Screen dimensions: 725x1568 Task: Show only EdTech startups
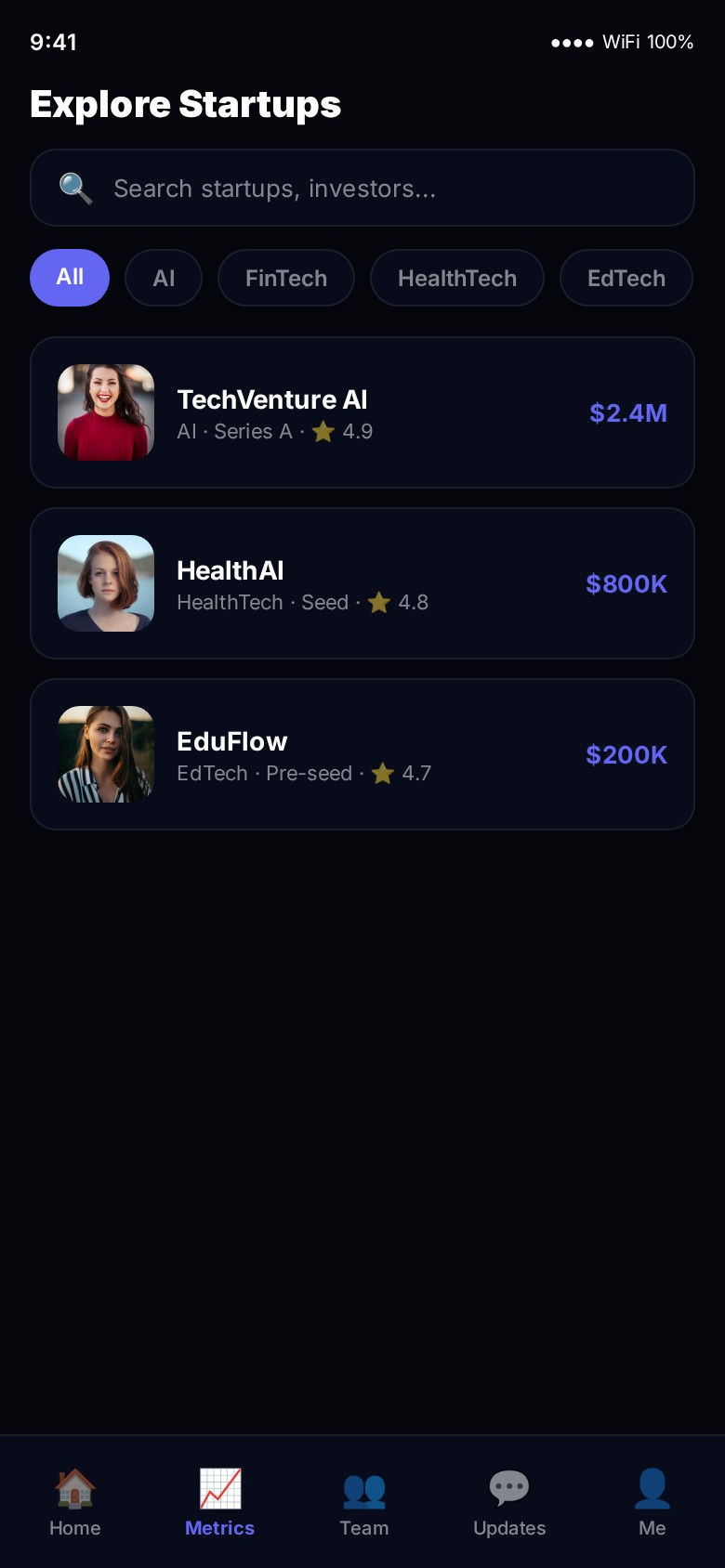(626, 278)
